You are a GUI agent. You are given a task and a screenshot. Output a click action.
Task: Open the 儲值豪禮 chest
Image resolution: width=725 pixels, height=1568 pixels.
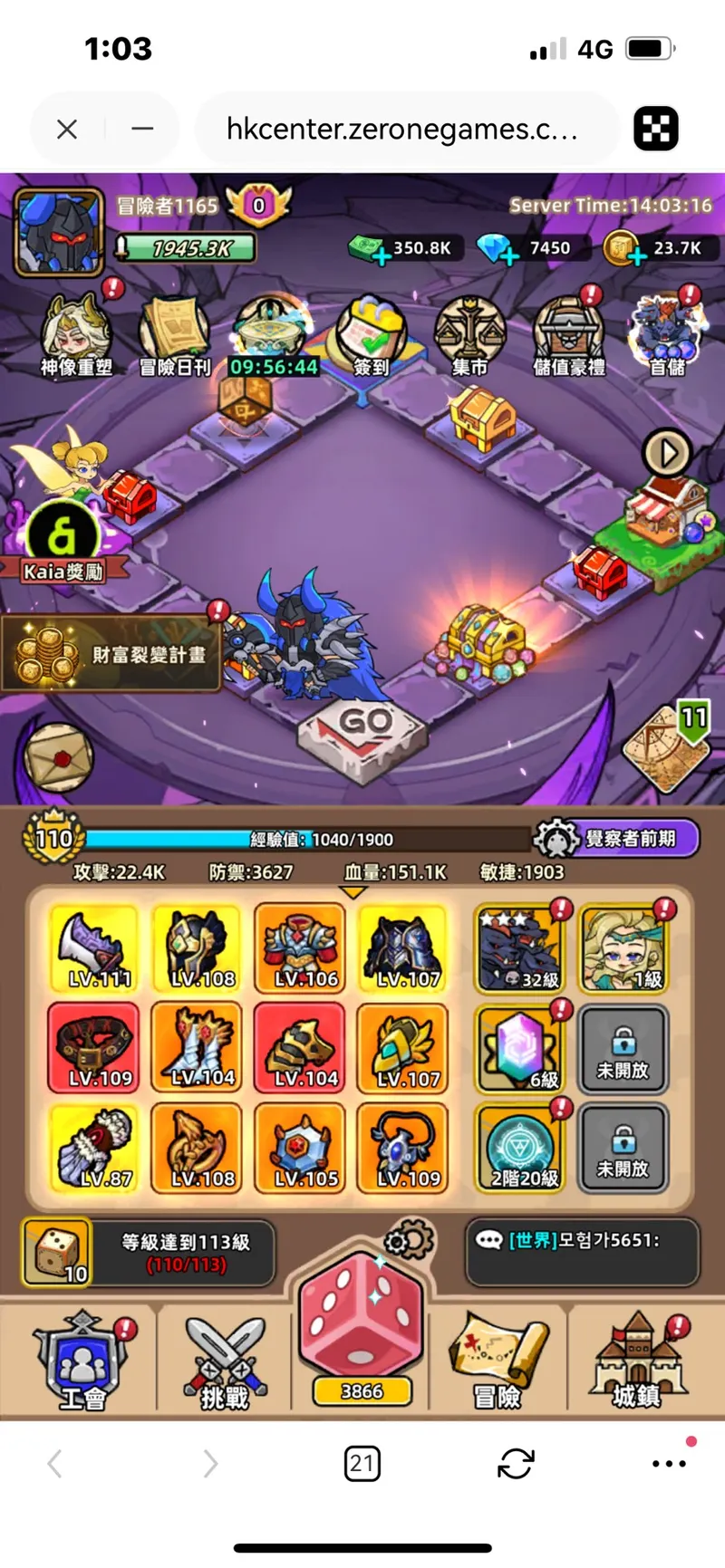click(568, 333)
